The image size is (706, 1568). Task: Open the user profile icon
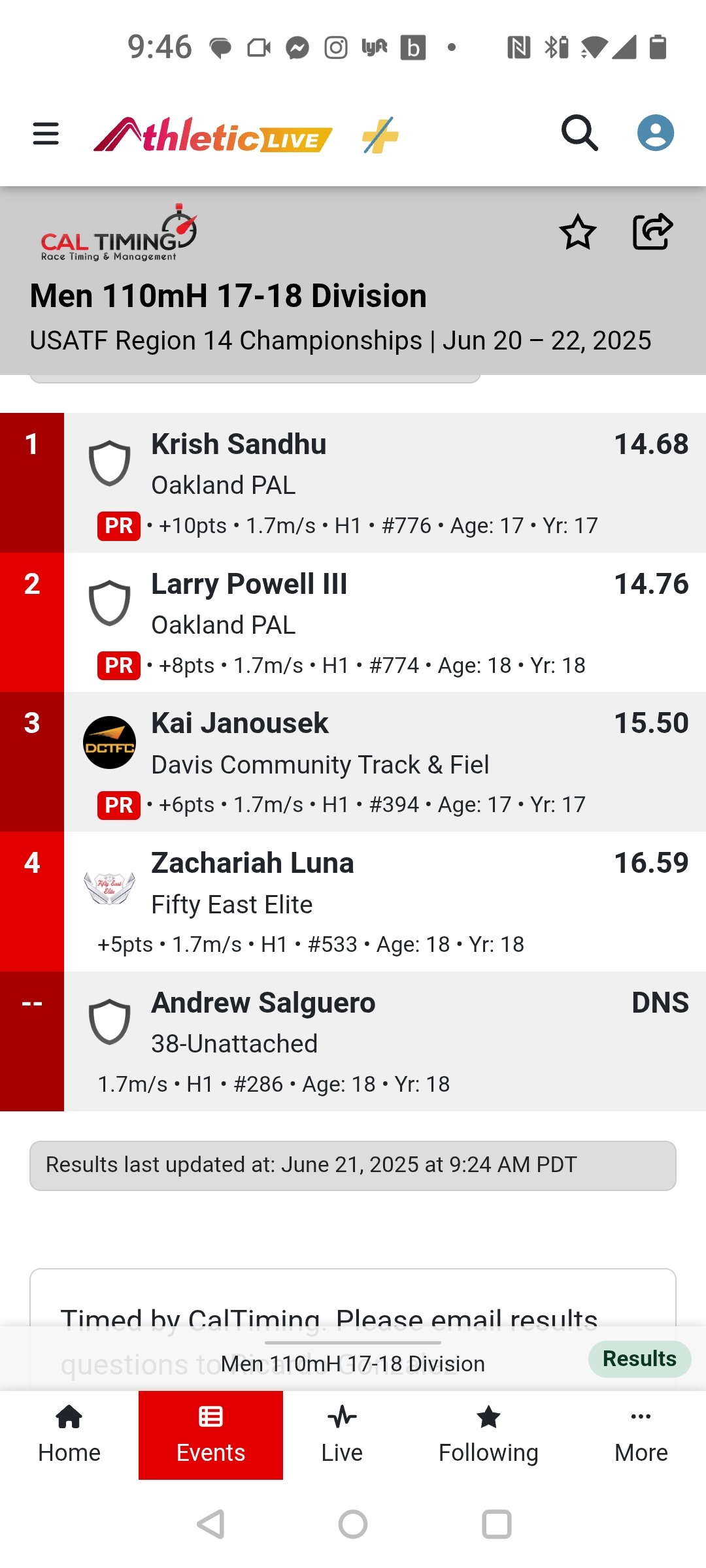pyautogui.click(x=655, y=133)
